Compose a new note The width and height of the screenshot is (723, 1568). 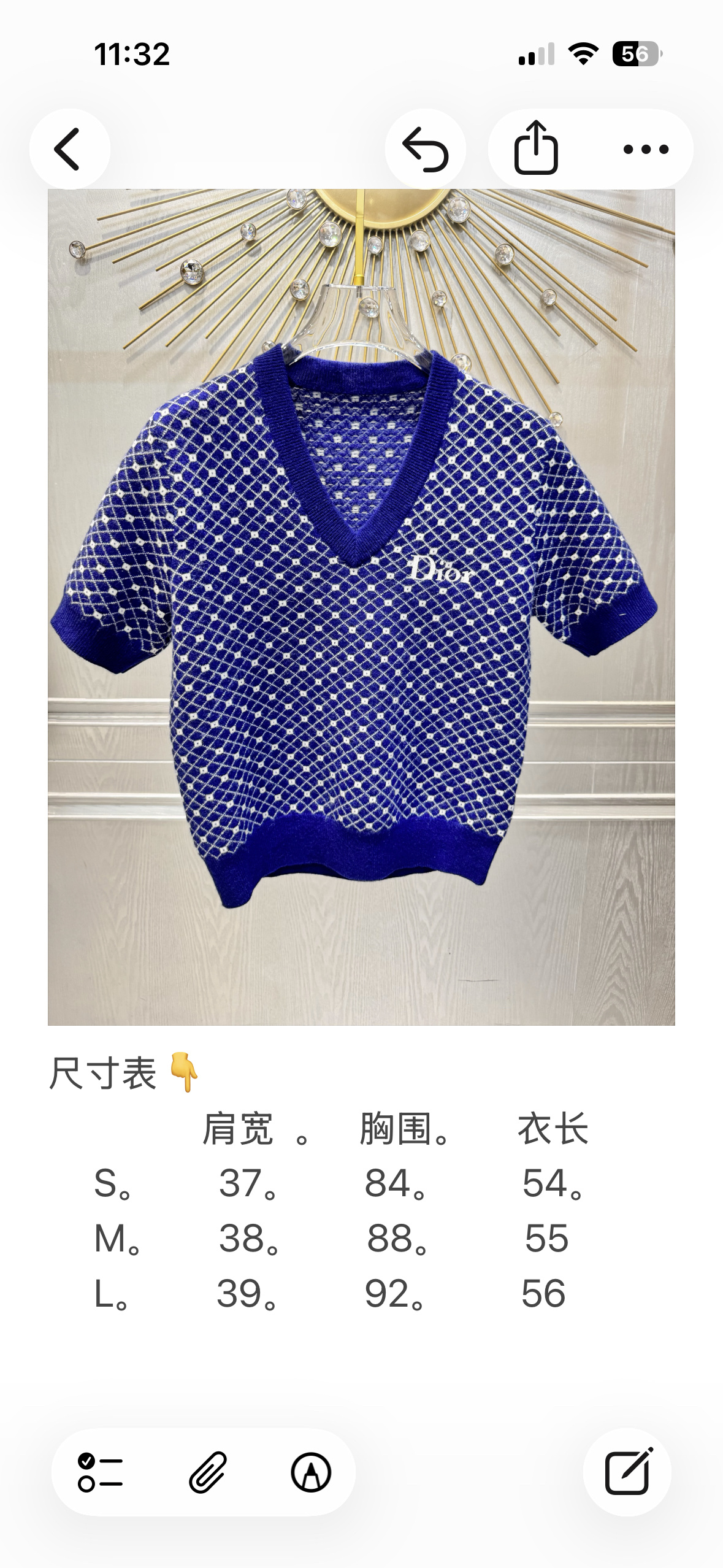pyautogui.click(x=627, y=1472)
